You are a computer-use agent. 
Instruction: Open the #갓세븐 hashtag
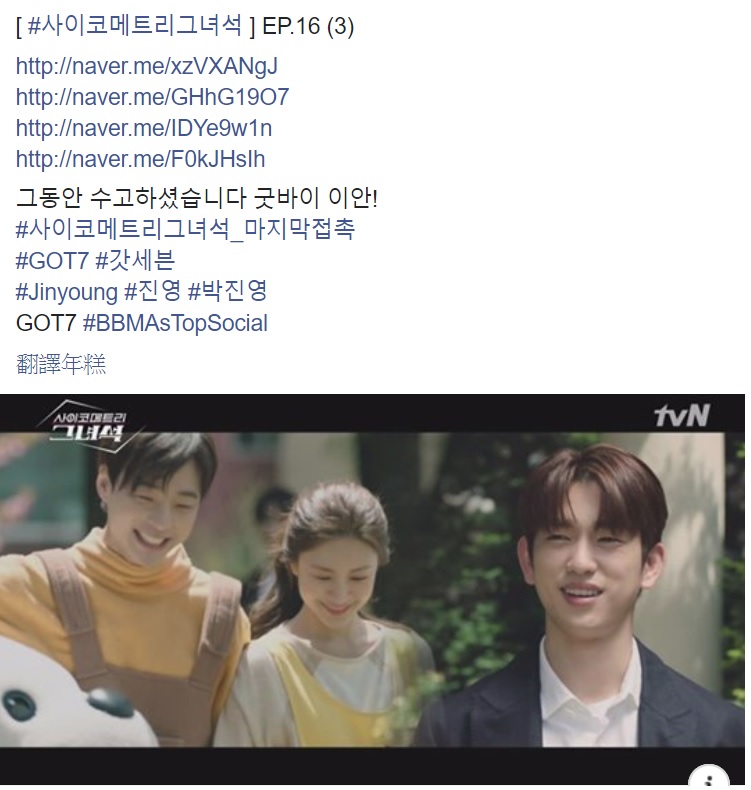pyautogui.click(x=135, y=260)
